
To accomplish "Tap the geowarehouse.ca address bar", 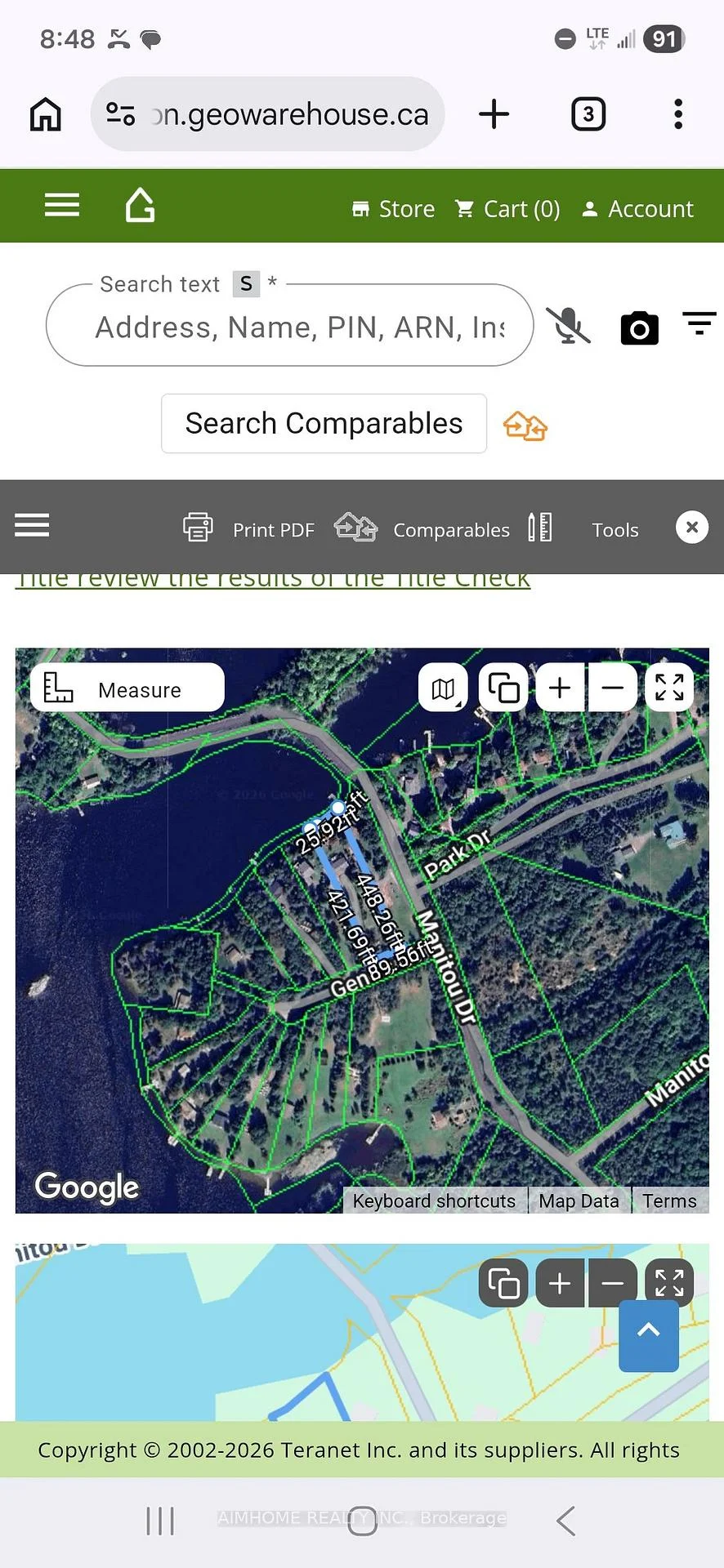I will (268, 114).
